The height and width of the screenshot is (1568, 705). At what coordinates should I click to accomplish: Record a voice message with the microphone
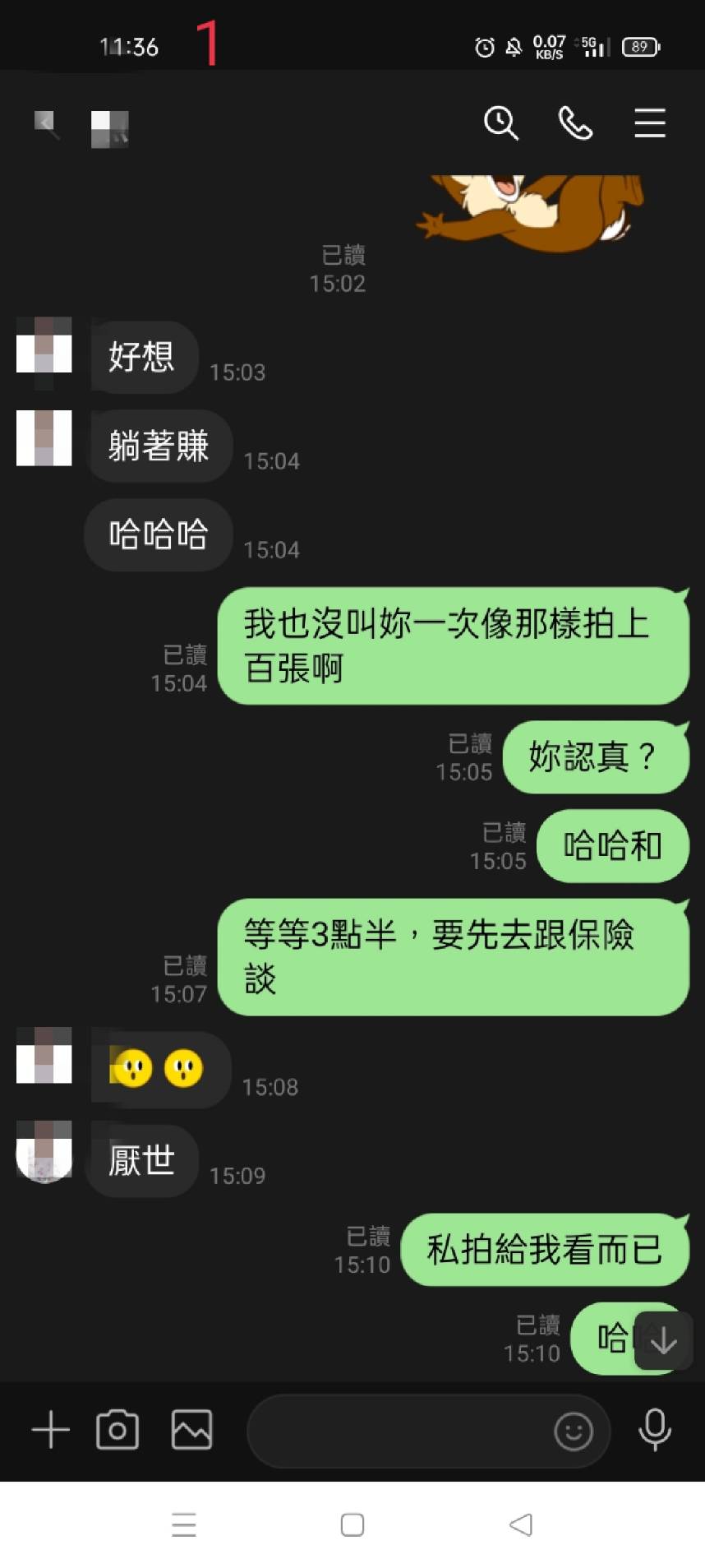(x=655, y=1430)
